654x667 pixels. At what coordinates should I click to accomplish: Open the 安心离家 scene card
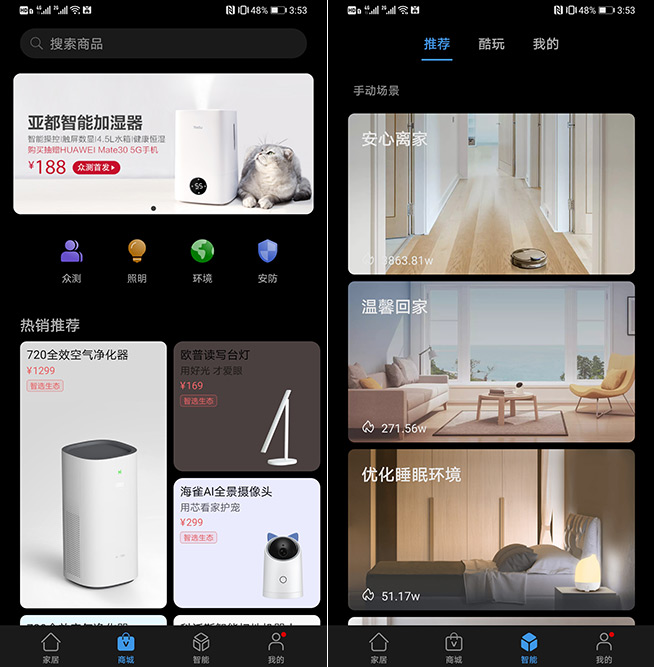(x=491, y=193)
